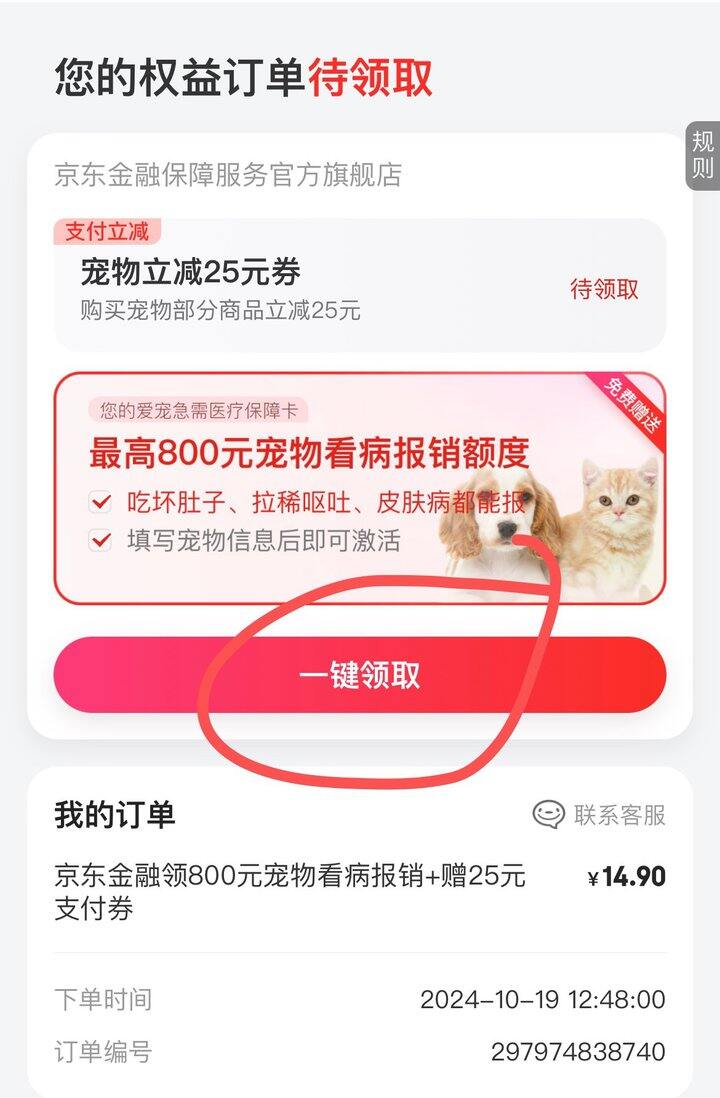Tap the 一键领取 button

pyautogui.click(x=359, y=675)
